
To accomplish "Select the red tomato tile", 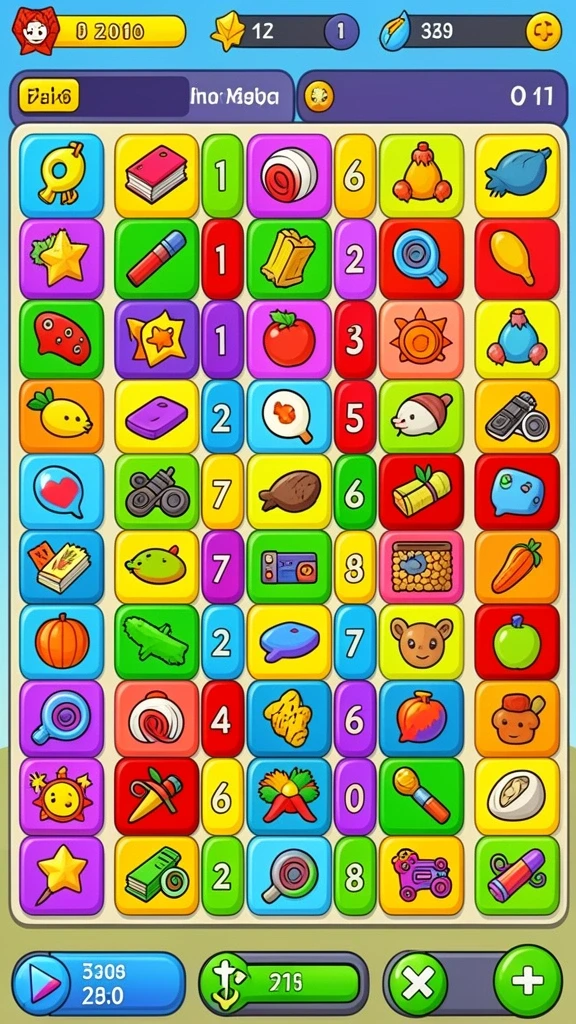I will point(289,340).
